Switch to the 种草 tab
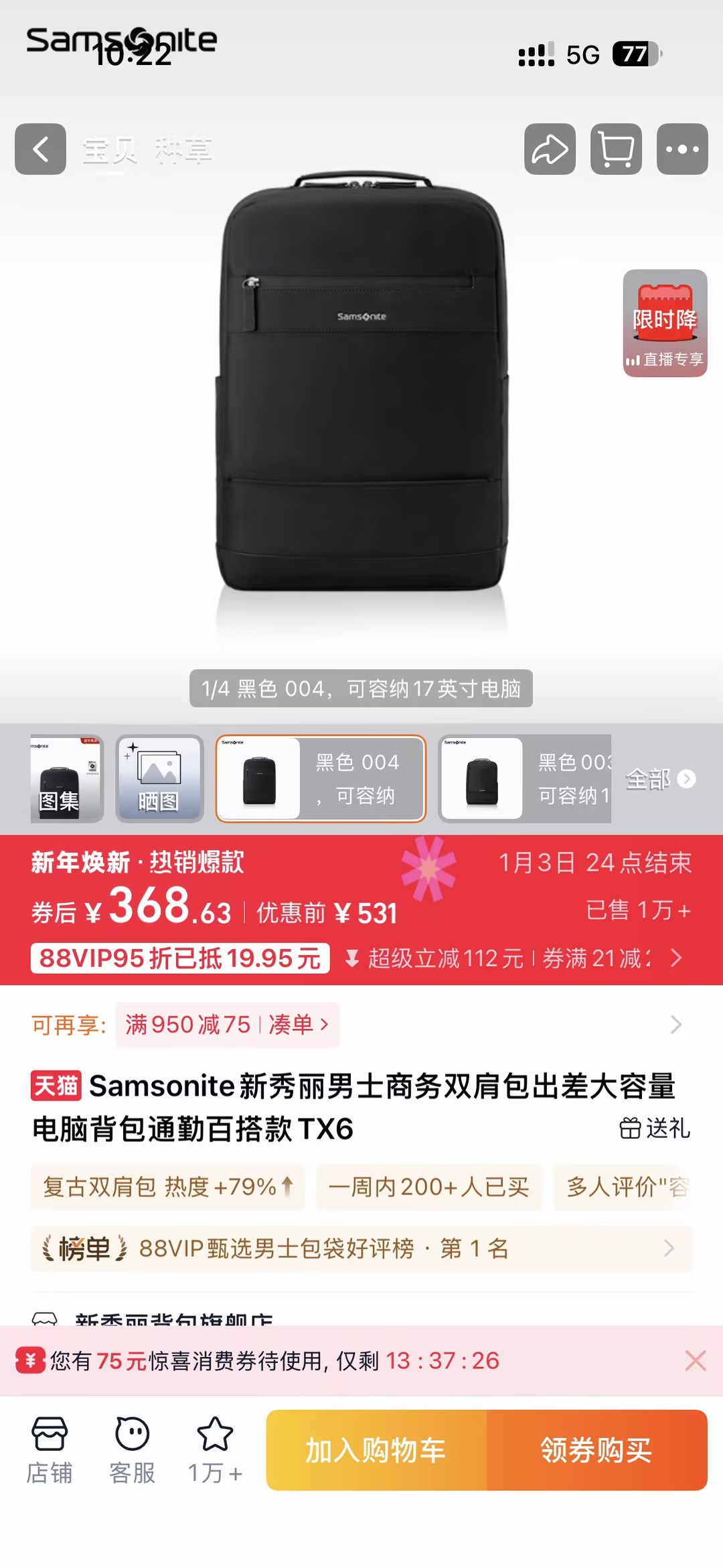Viewport: 723px width, 1568px height. click(183, 150)
